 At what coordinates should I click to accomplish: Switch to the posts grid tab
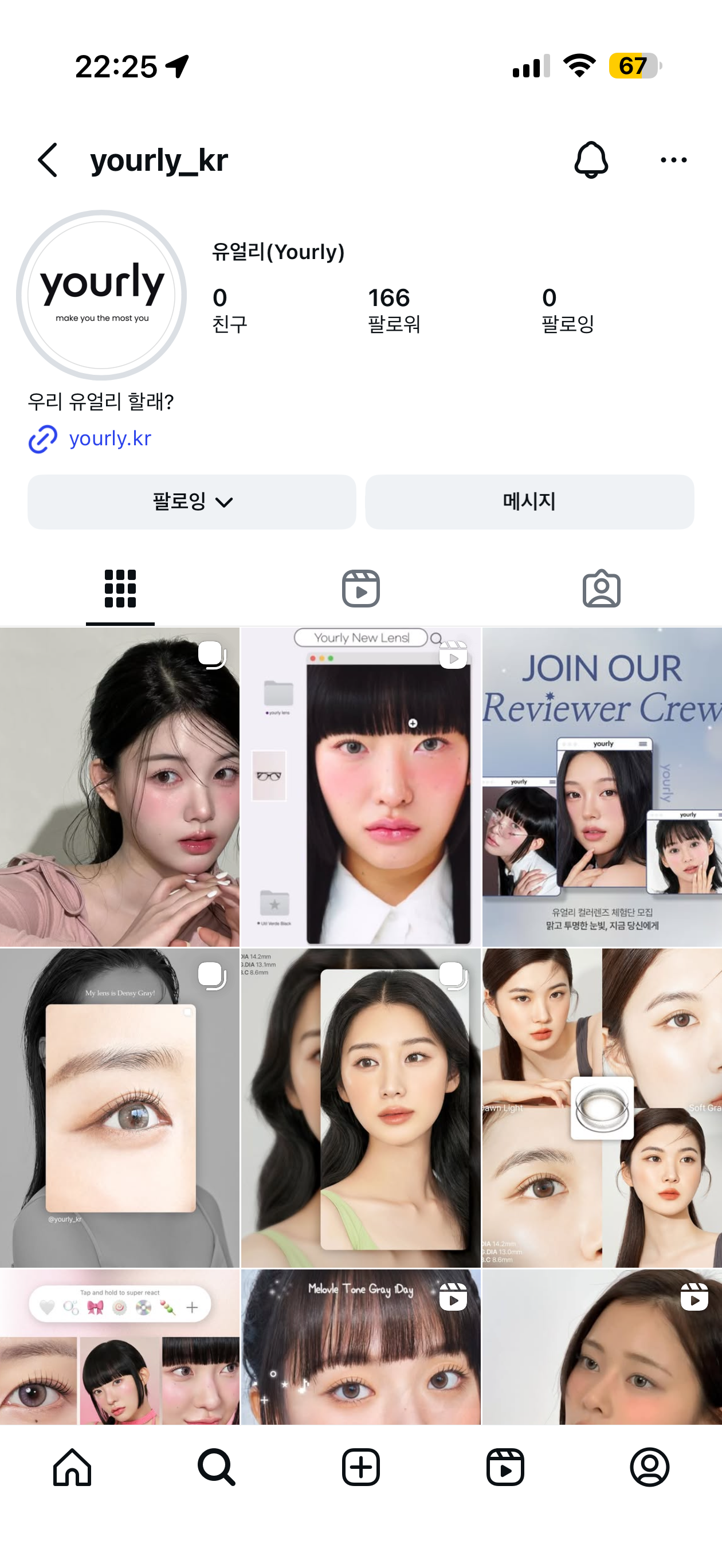coord(120,589)
